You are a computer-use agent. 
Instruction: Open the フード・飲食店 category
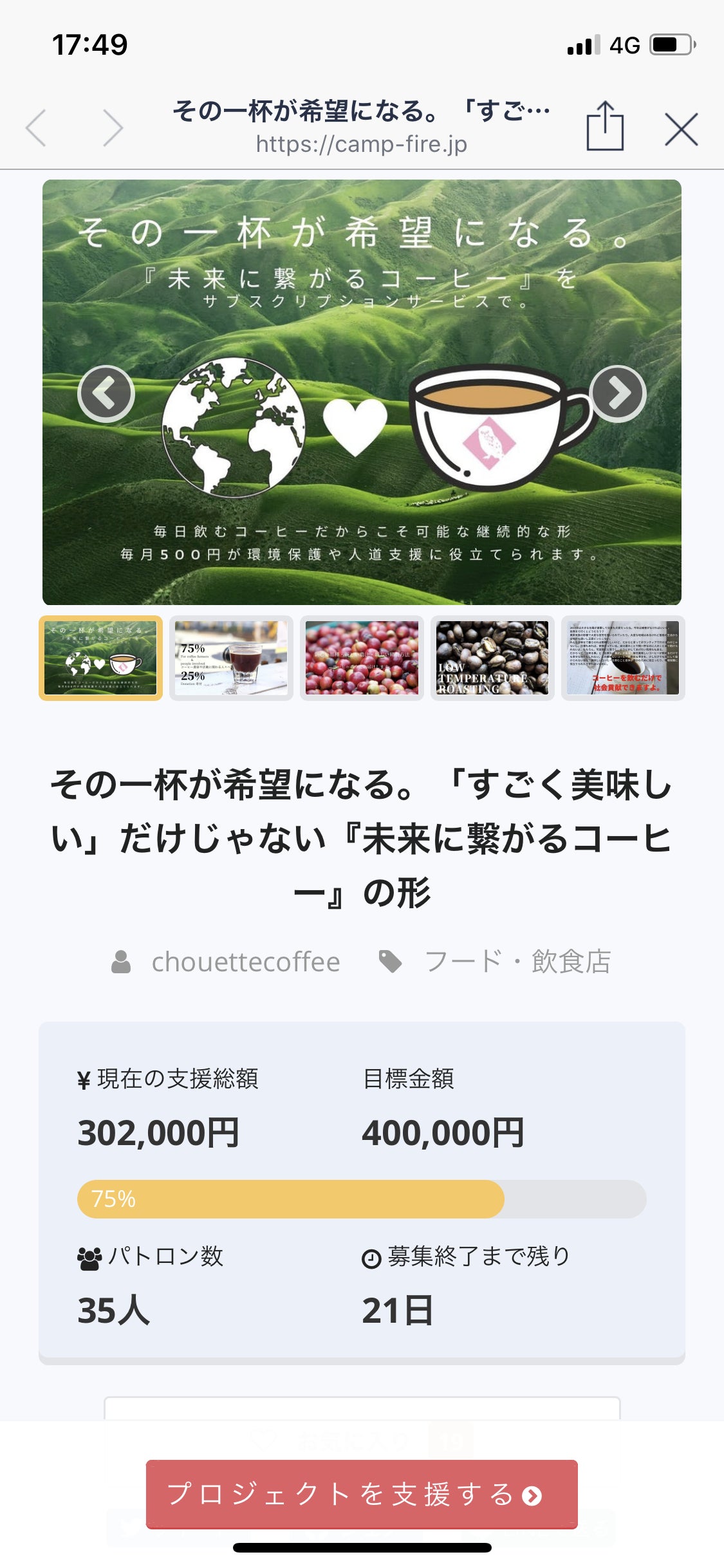[517, 962]
